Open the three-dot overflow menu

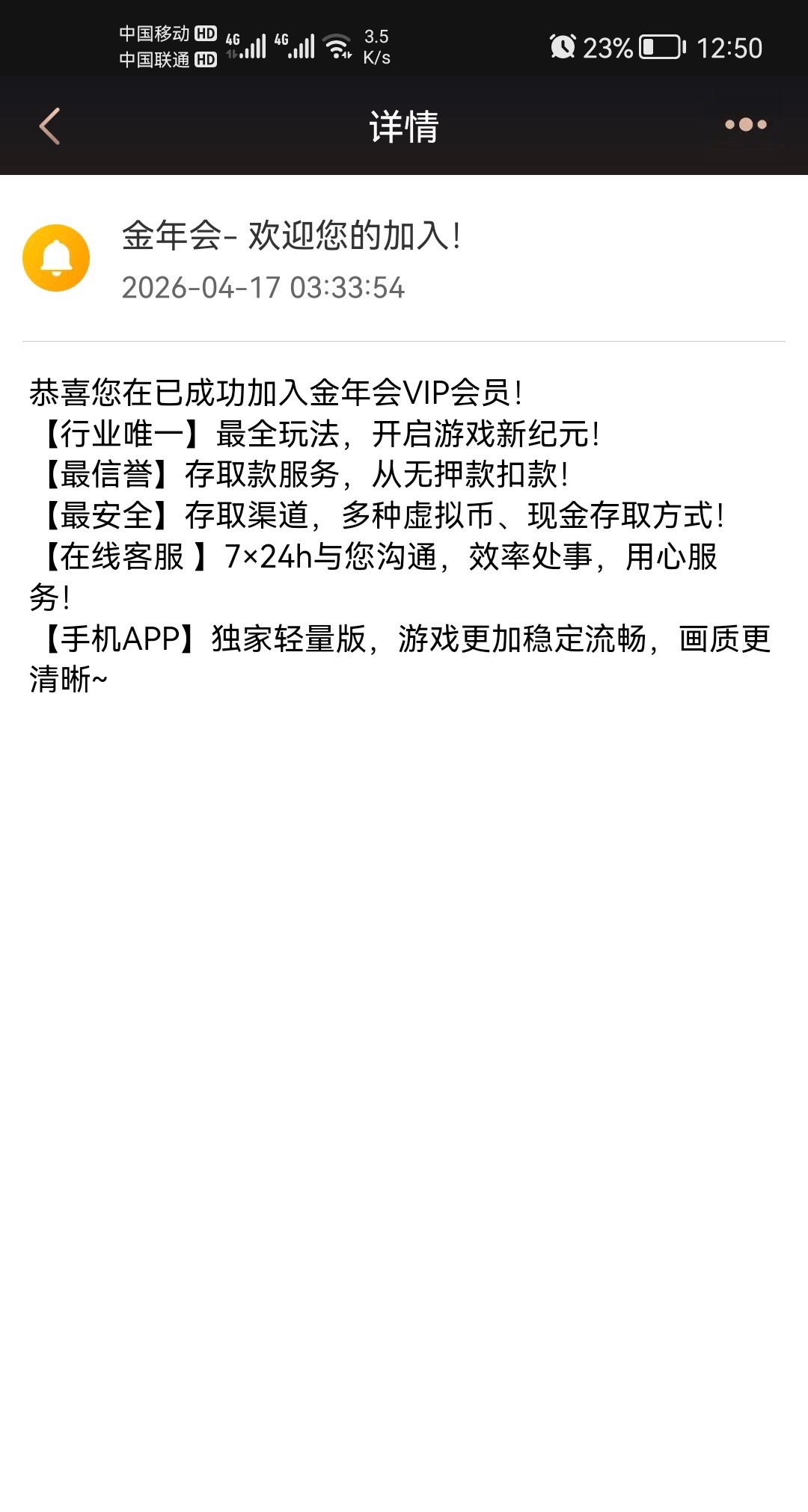coord(745,125)
